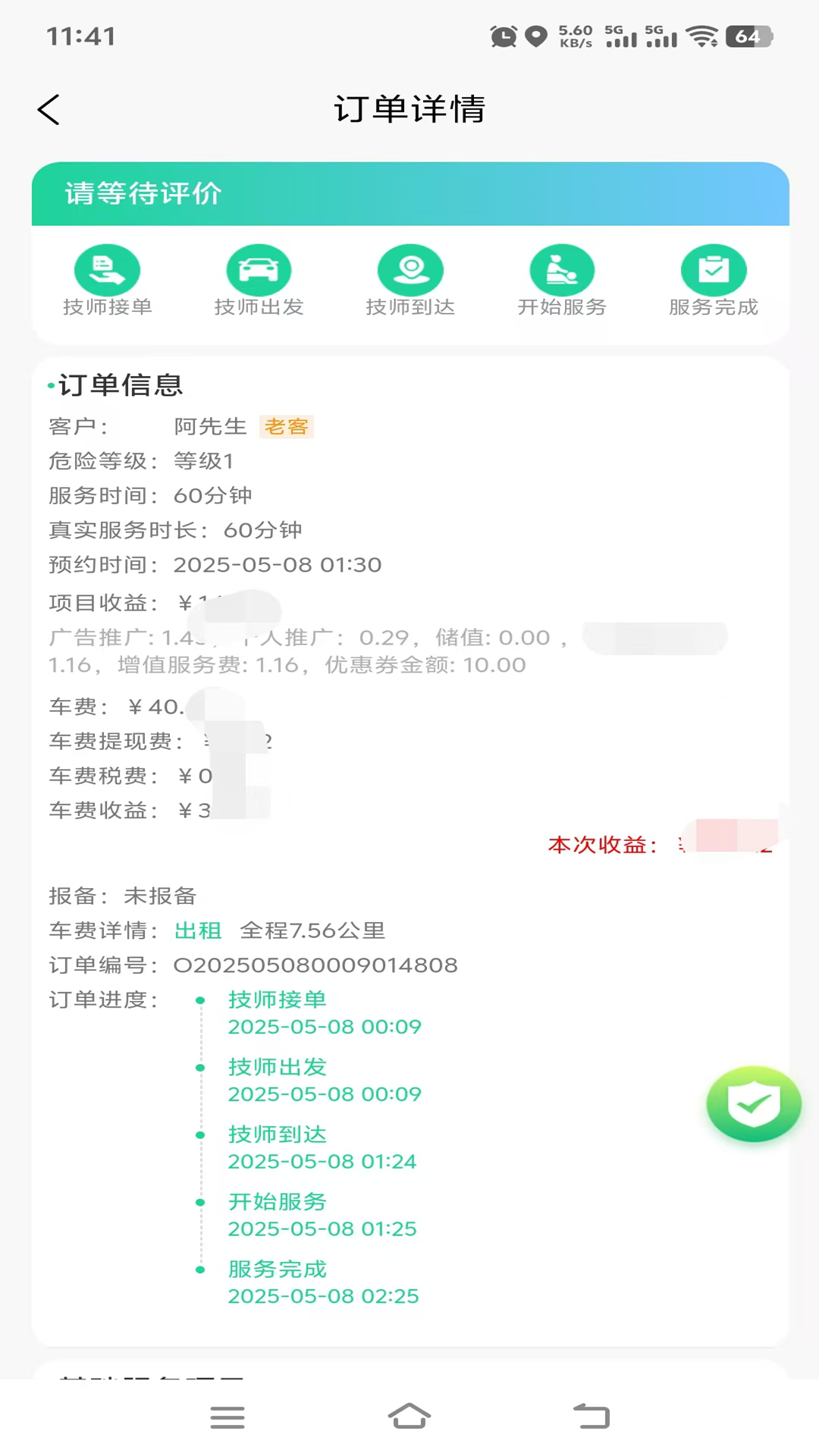
Task: Tap the floating green shield check icon
Action: click(753, 1104)
